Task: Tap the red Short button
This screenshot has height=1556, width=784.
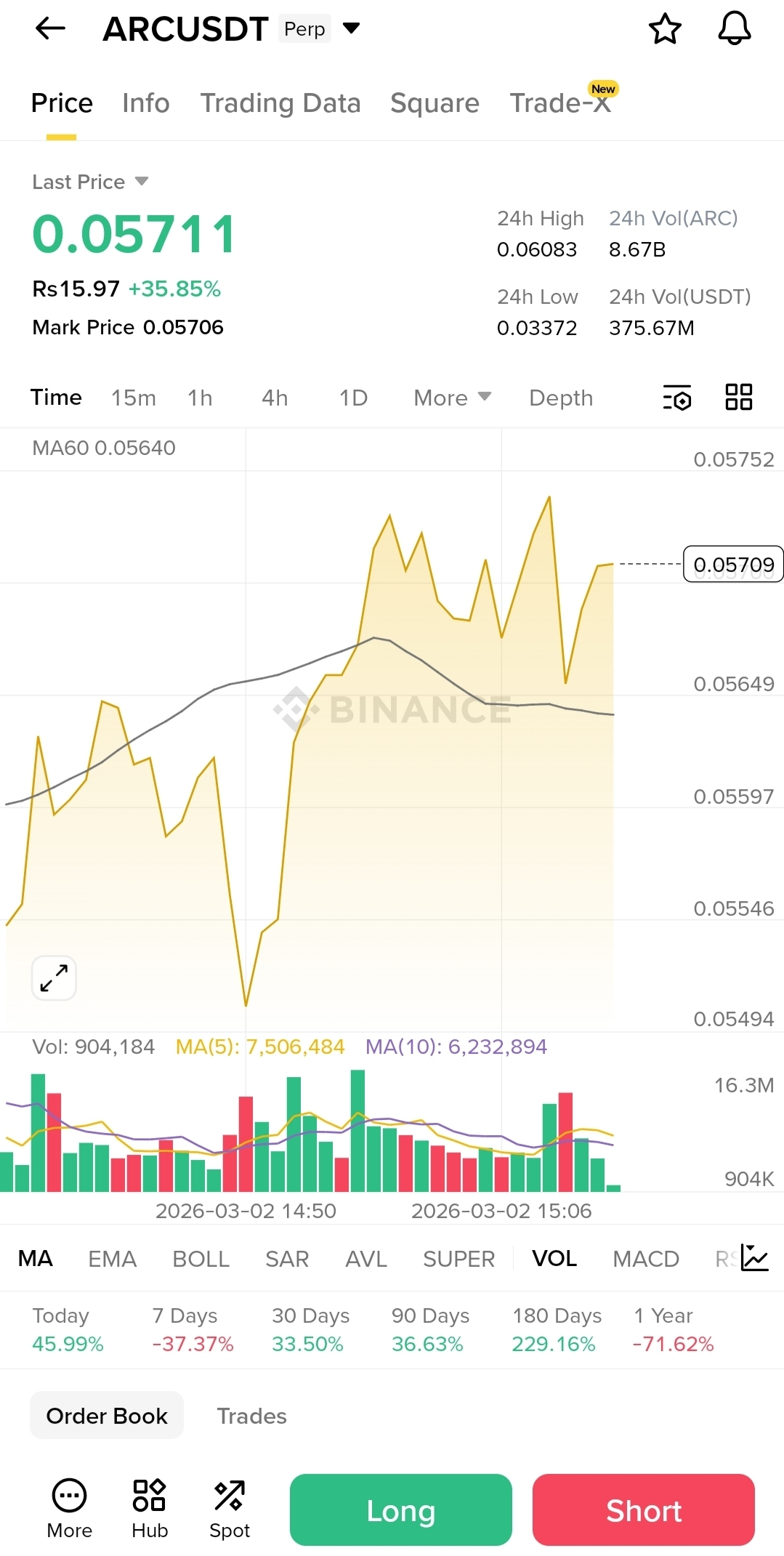Action: 643,1510
